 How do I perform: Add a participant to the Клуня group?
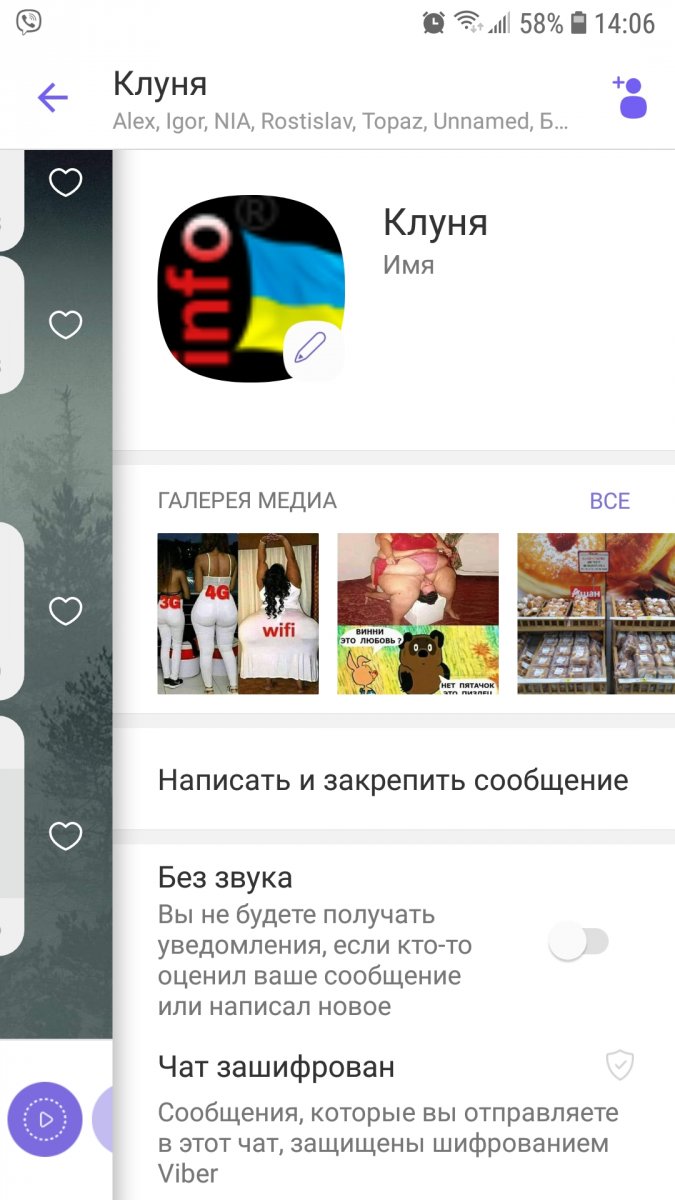(630, 98)
